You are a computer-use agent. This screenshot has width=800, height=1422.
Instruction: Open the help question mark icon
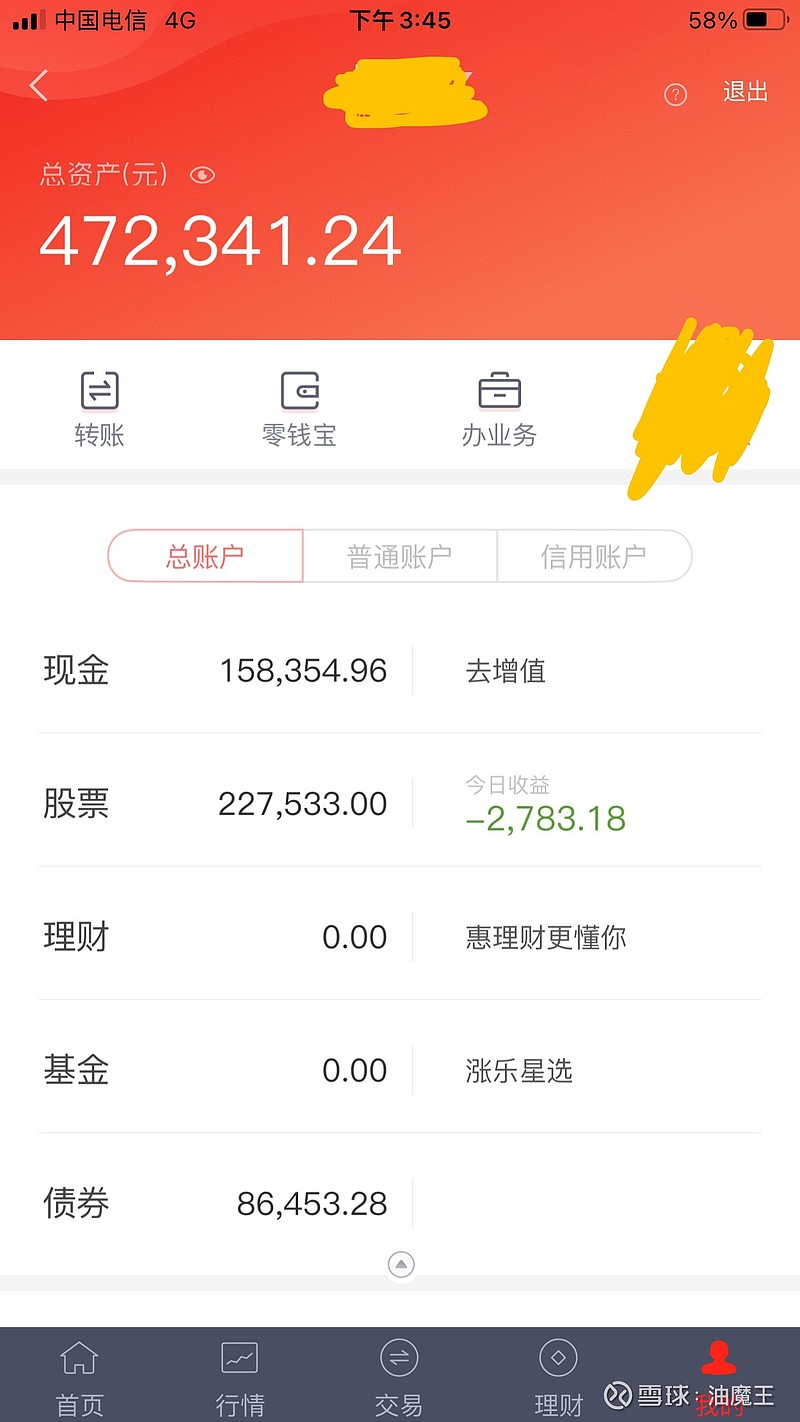pos(676,95)
